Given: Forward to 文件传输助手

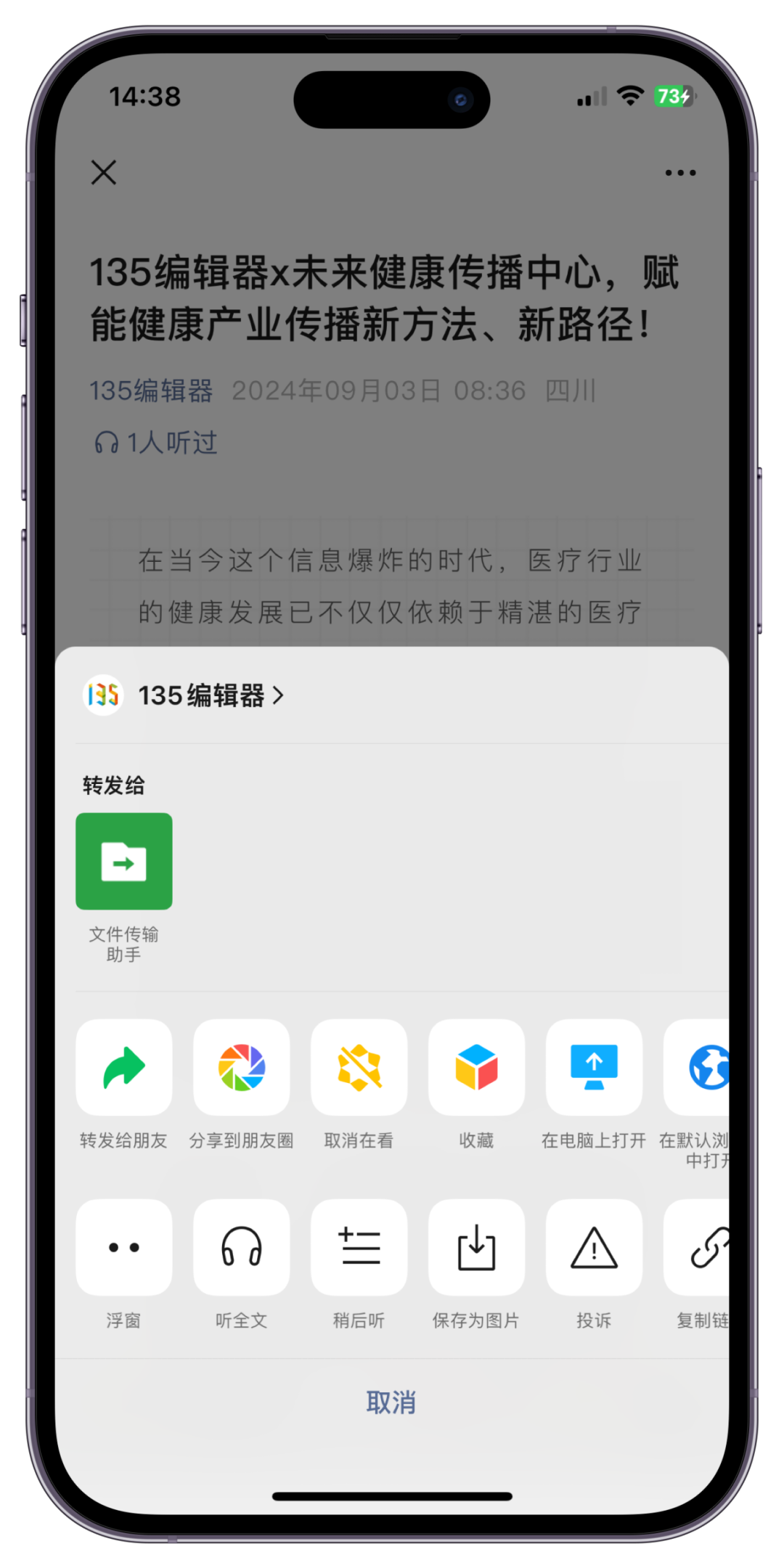Looking at the screenshot, I should [x=124, y=861].
